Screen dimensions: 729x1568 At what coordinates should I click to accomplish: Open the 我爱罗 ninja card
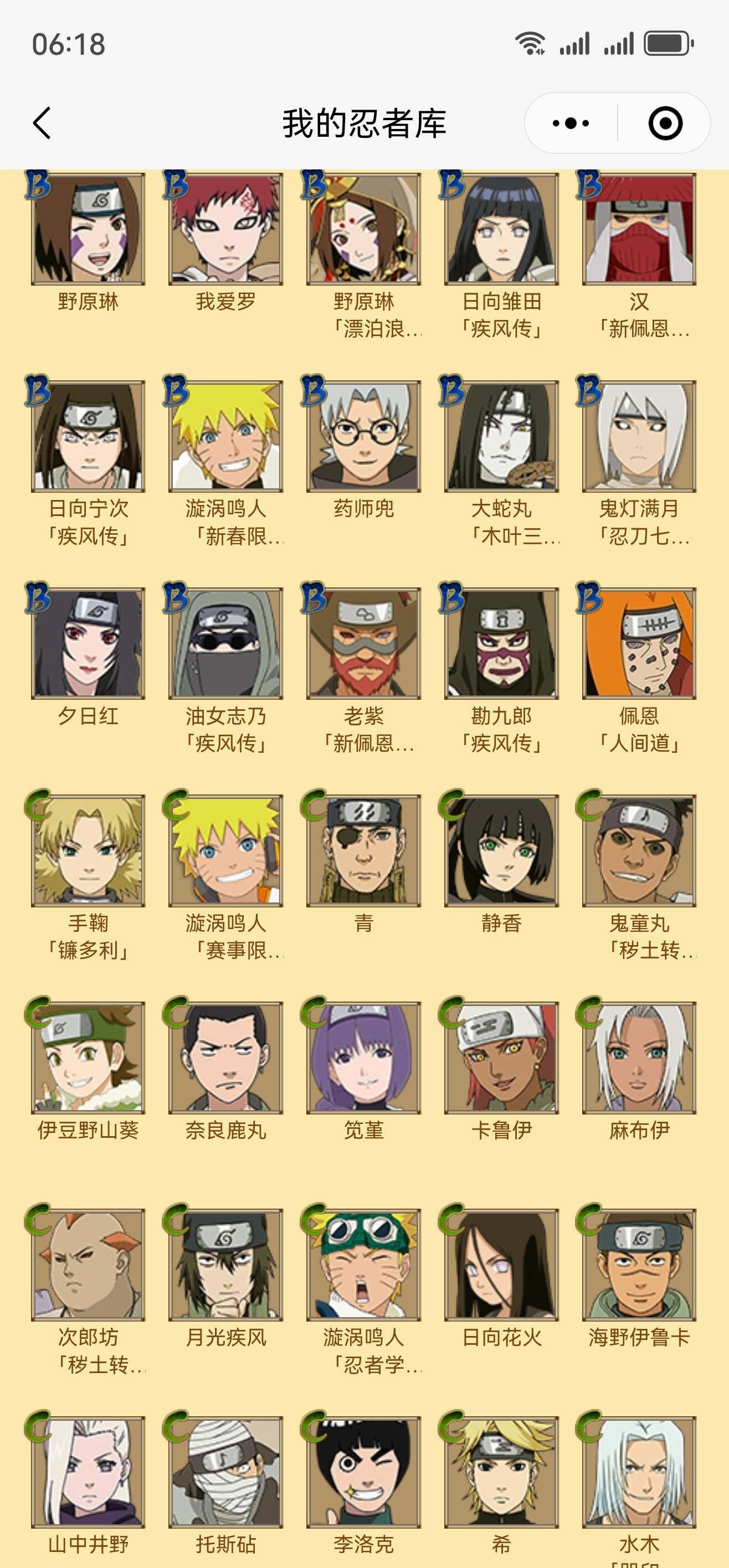point(226,229)
